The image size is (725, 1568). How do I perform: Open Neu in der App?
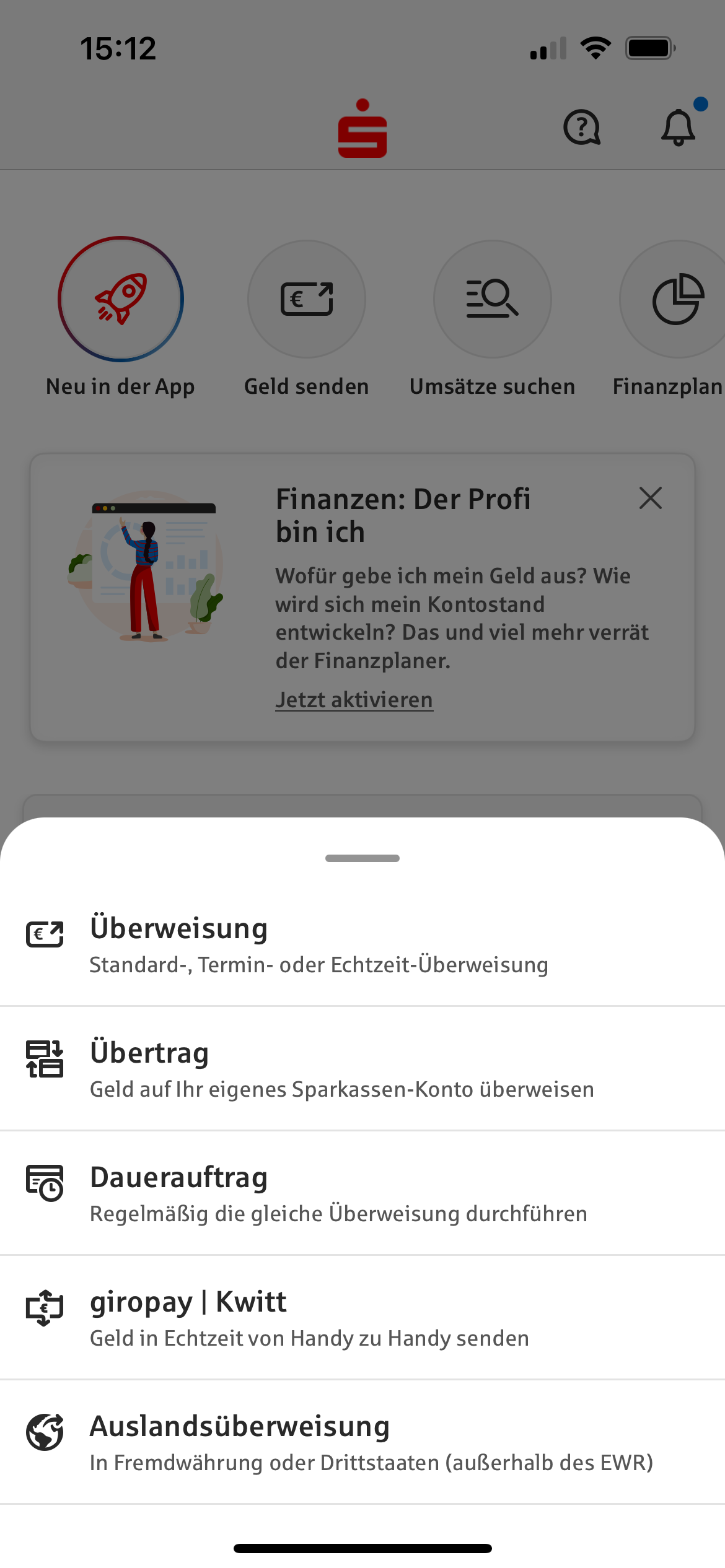click(x=121, y=299)
